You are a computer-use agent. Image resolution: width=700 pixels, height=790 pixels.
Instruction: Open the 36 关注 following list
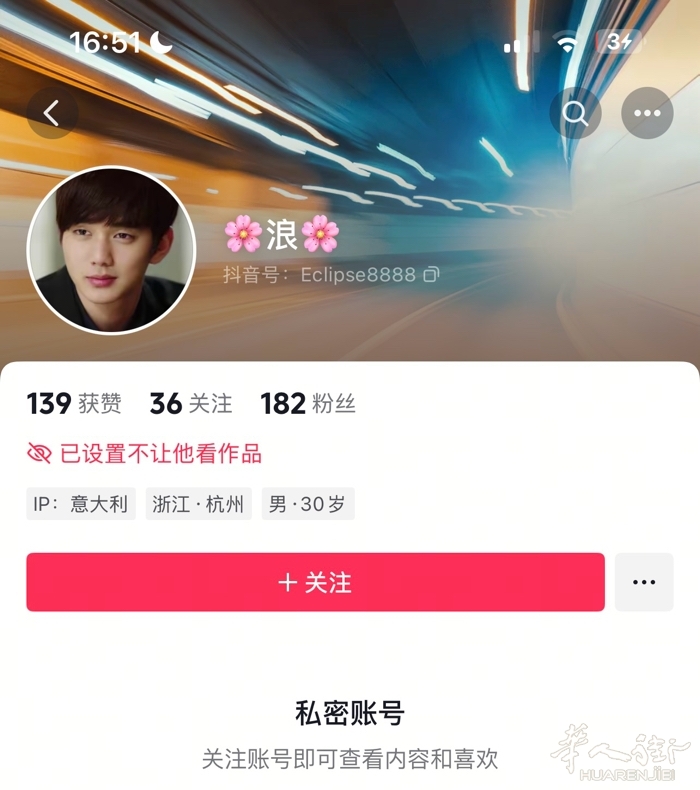pos(191,404)
